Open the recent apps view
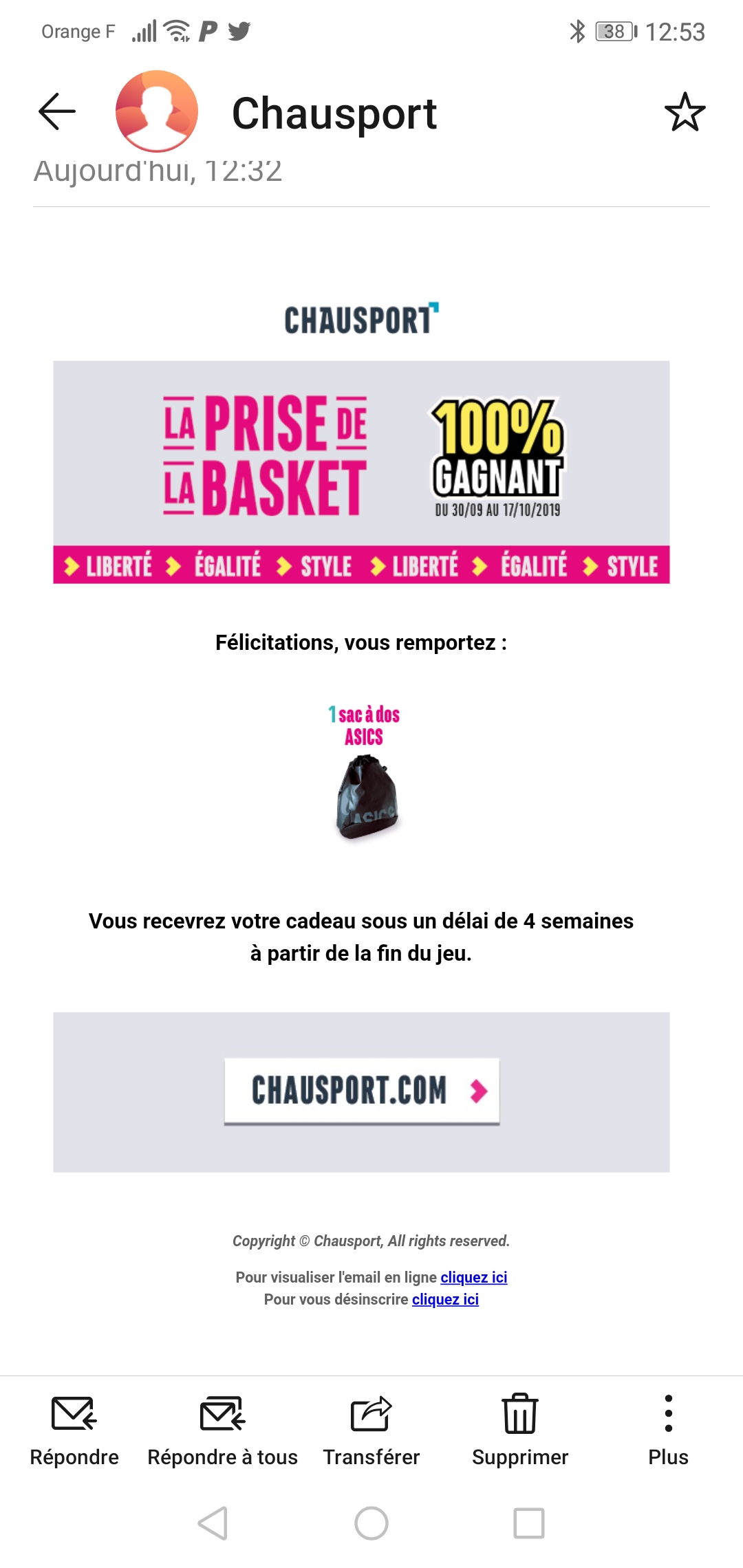743x1568 pixels. 529,1523
